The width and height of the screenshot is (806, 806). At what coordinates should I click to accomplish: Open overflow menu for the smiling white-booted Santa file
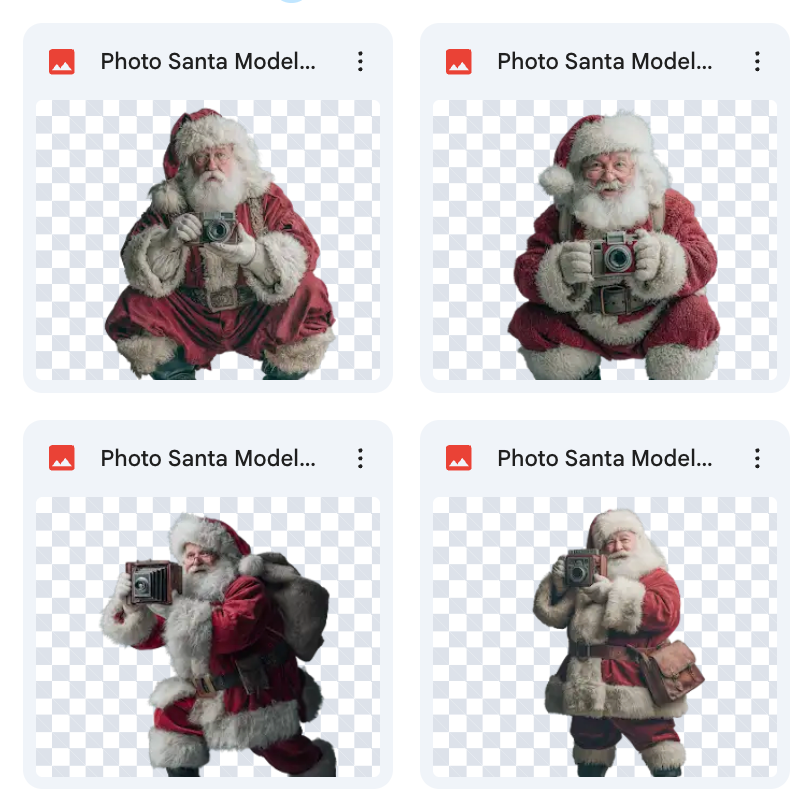click(x=757, y=62)
